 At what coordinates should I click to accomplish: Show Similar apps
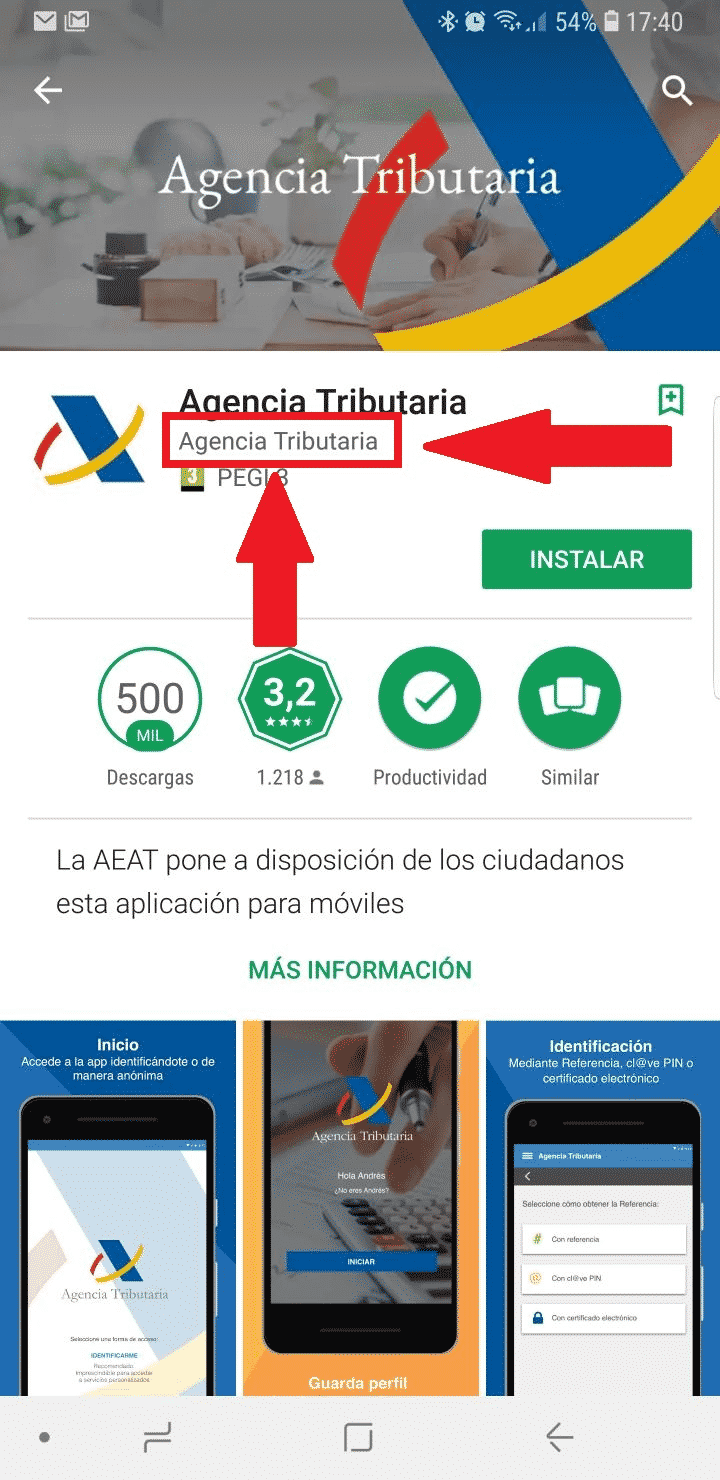[570, 700]
